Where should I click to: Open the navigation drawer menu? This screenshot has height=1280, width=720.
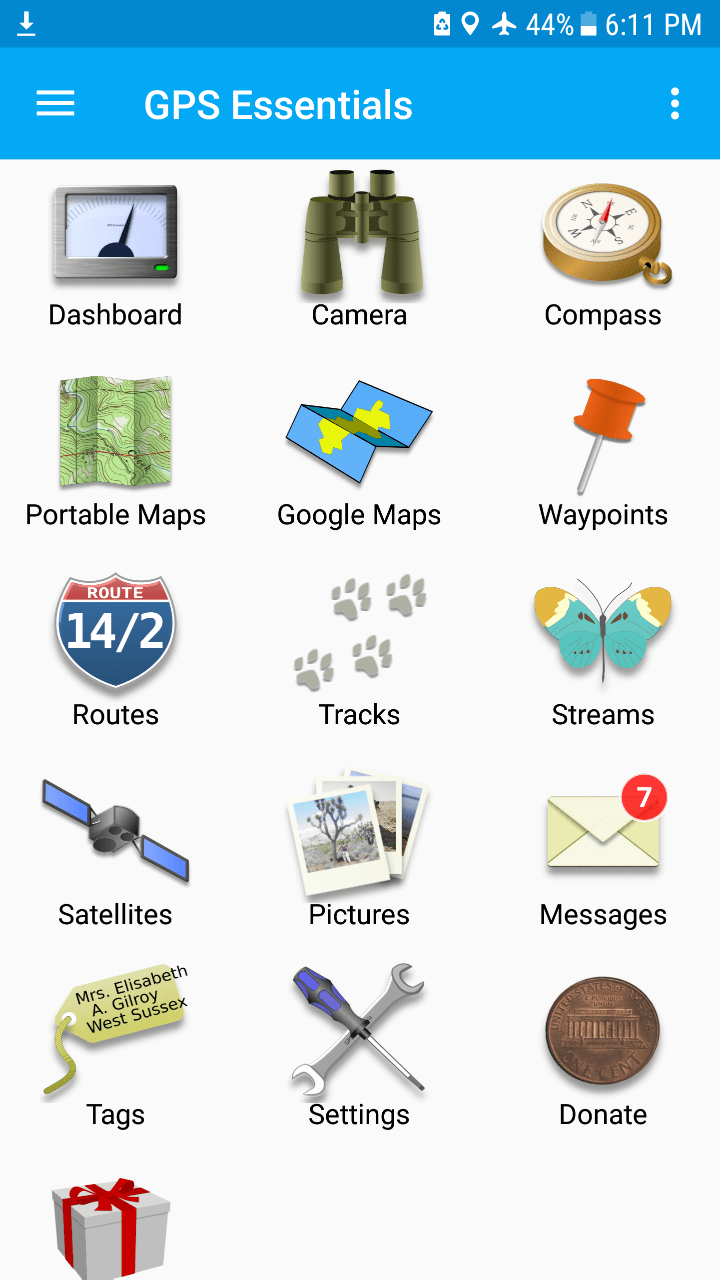(x=56, y=104)
